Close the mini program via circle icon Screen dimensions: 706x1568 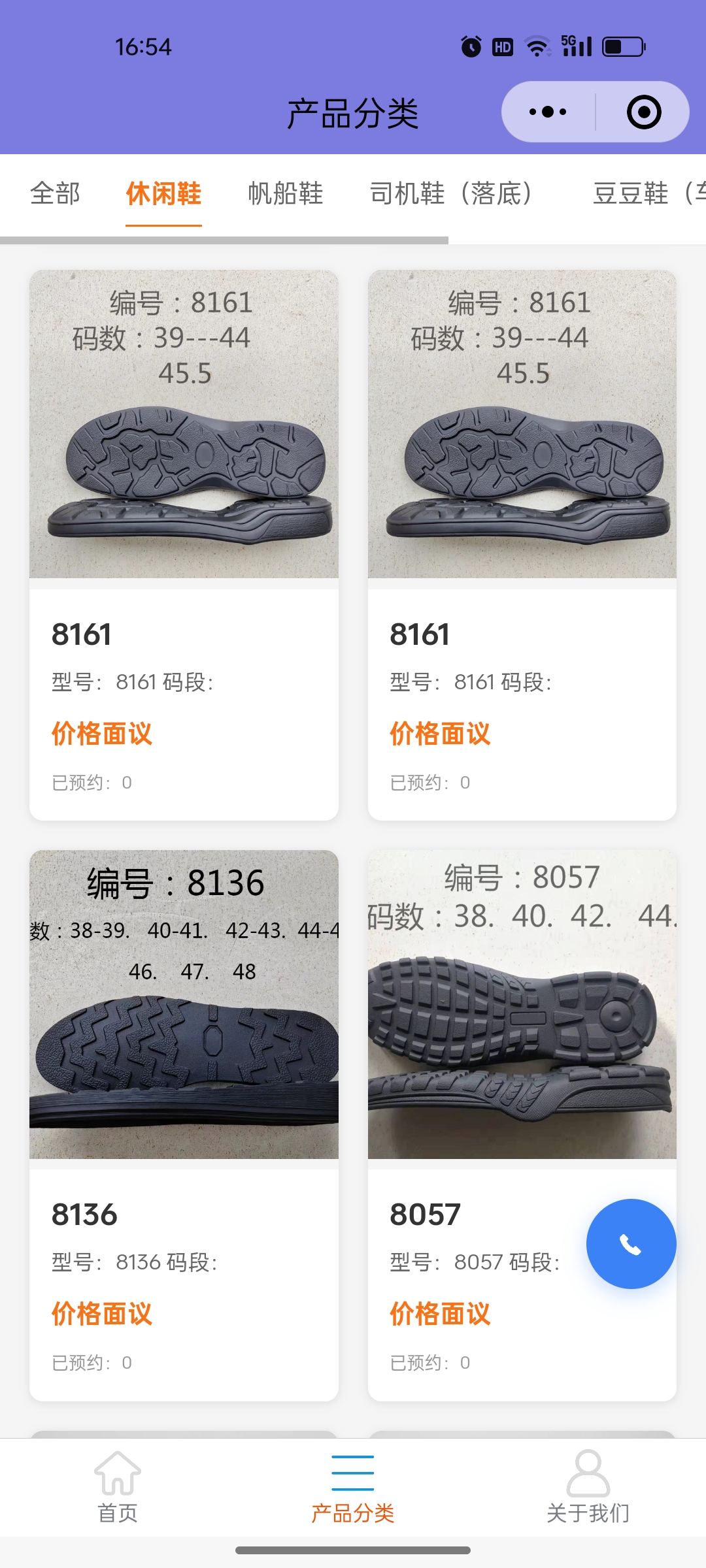point(643,112)
